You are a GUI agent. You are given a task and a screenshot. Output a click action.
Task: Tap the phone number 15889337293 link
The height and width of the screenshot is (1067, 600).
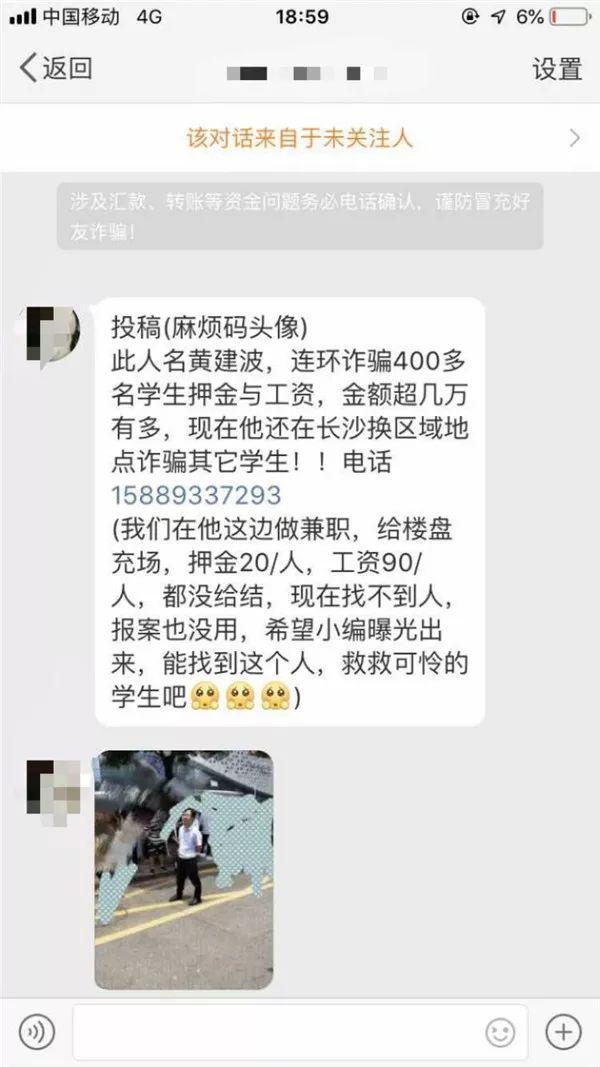[x=197, y=494]
